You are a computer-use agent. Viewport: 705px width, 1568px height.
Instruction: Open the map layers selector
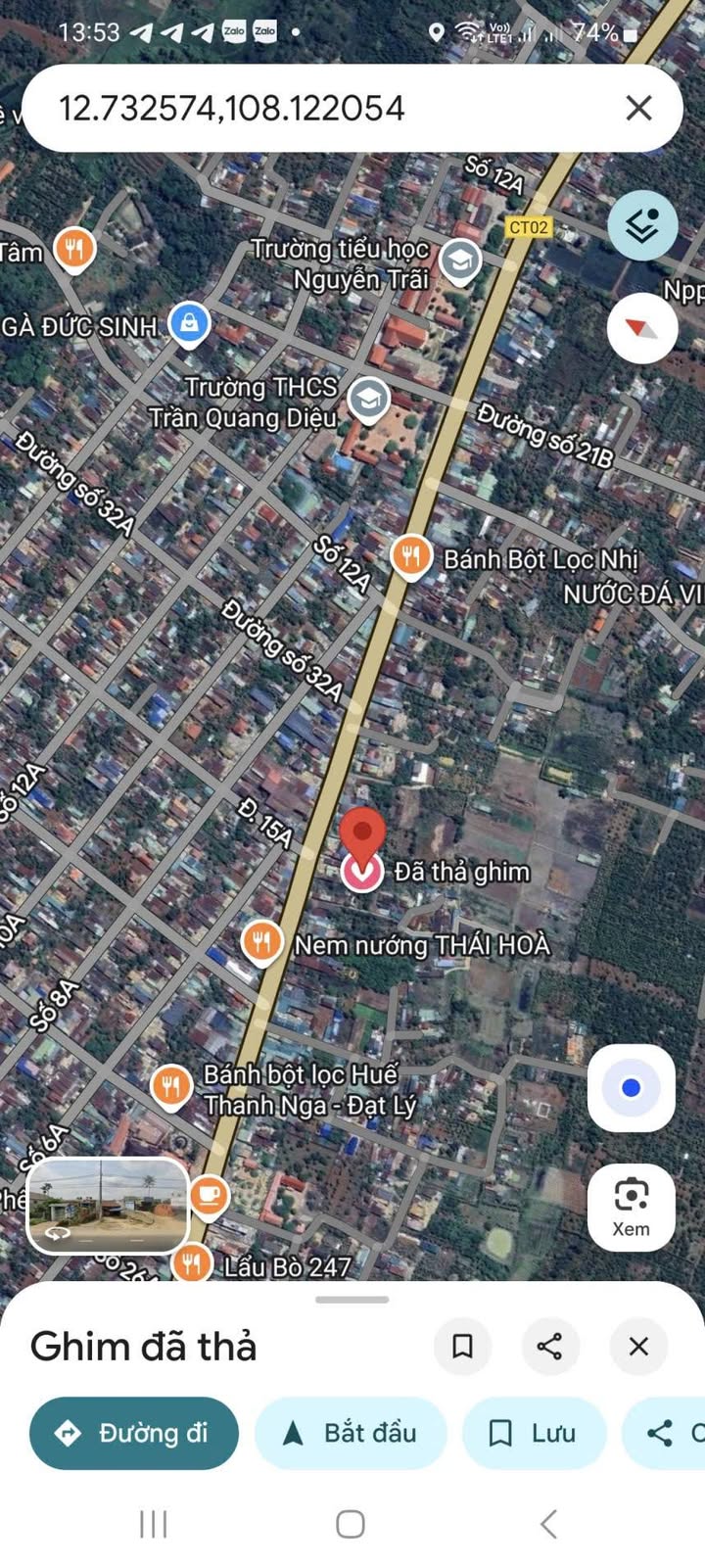(642, 226)
